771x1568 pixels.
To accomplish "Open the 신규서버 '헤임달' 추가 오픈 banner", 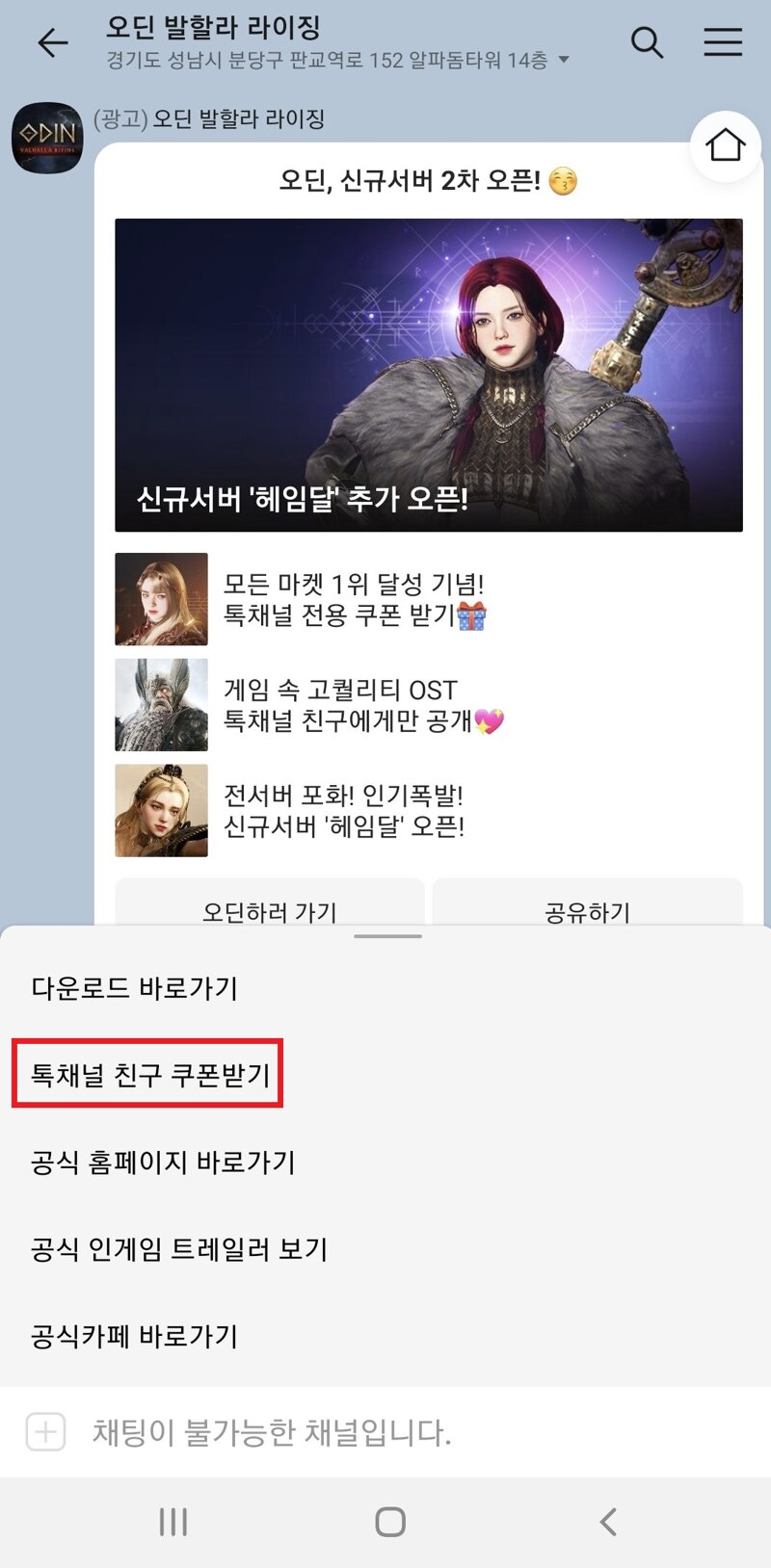I will (429, 375).
